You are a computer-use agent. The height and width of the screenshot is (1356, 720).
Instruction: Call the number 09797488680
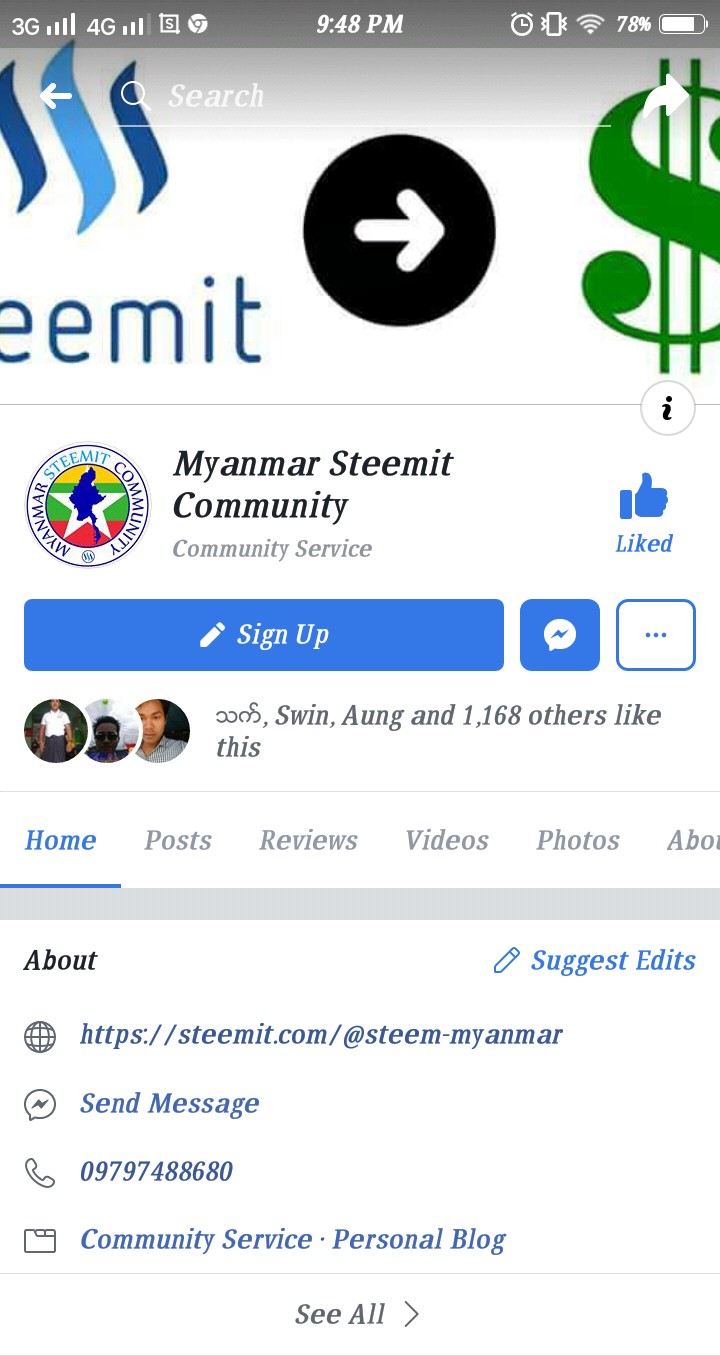pyautogui.click(x=156, y=1171)
